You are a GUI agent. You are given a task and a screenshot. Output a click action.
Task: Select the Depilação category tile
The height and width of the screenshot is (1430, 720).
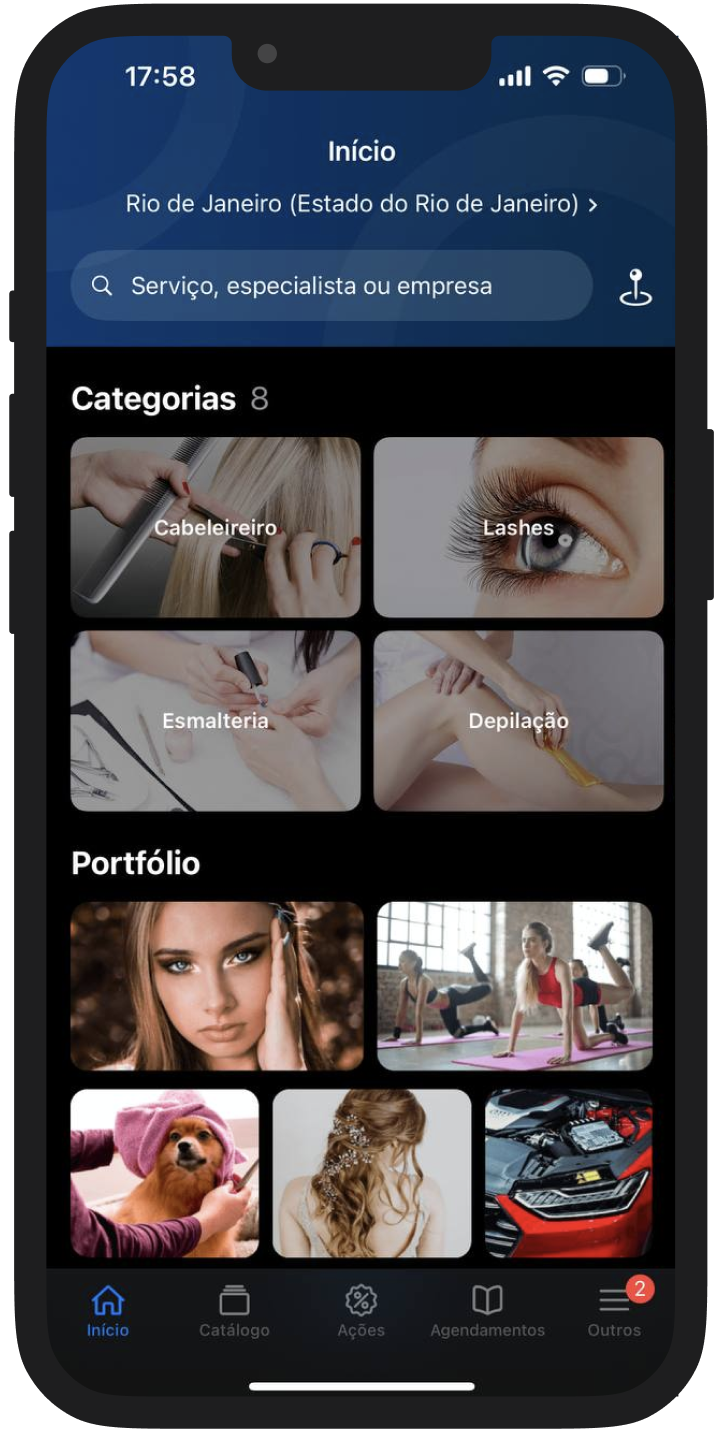coord(518,720)
